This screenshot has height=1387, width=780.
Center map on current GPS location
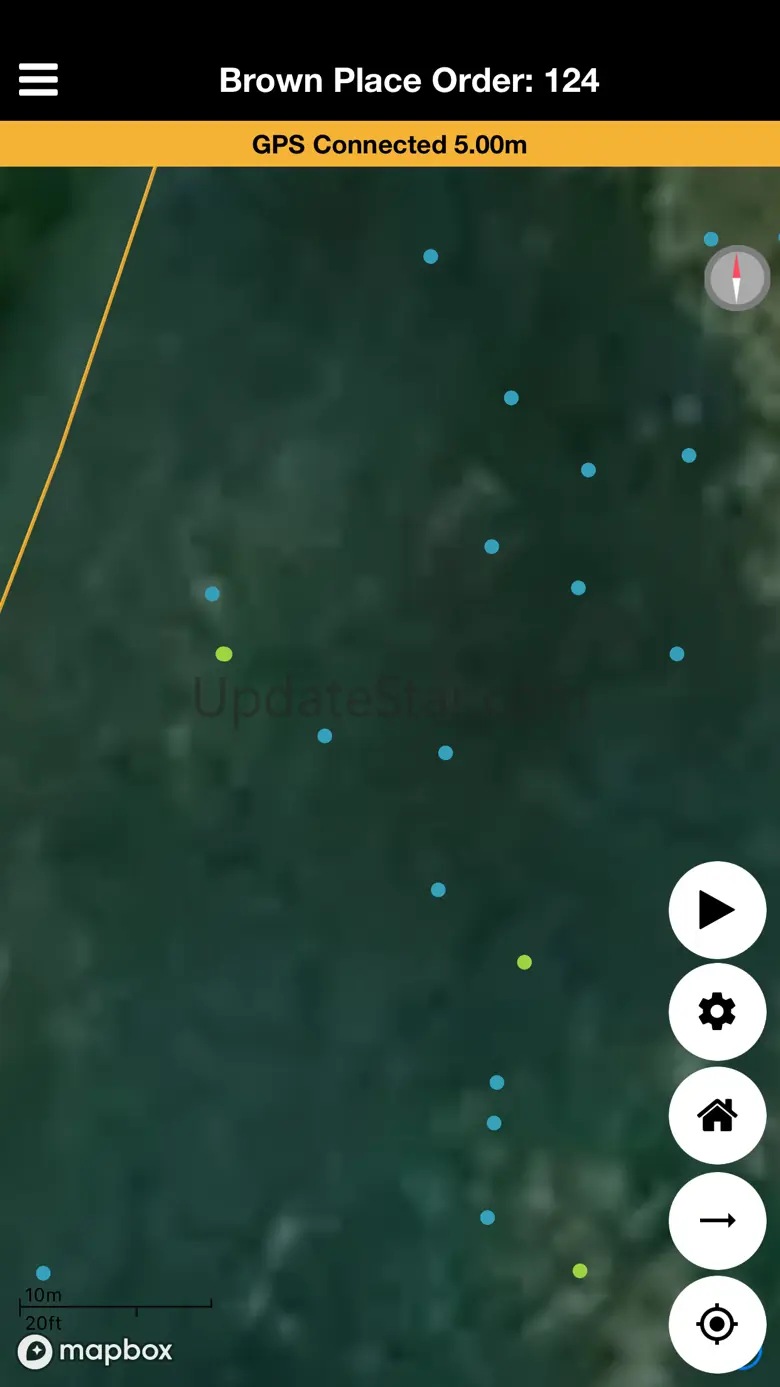point(717,1324)
